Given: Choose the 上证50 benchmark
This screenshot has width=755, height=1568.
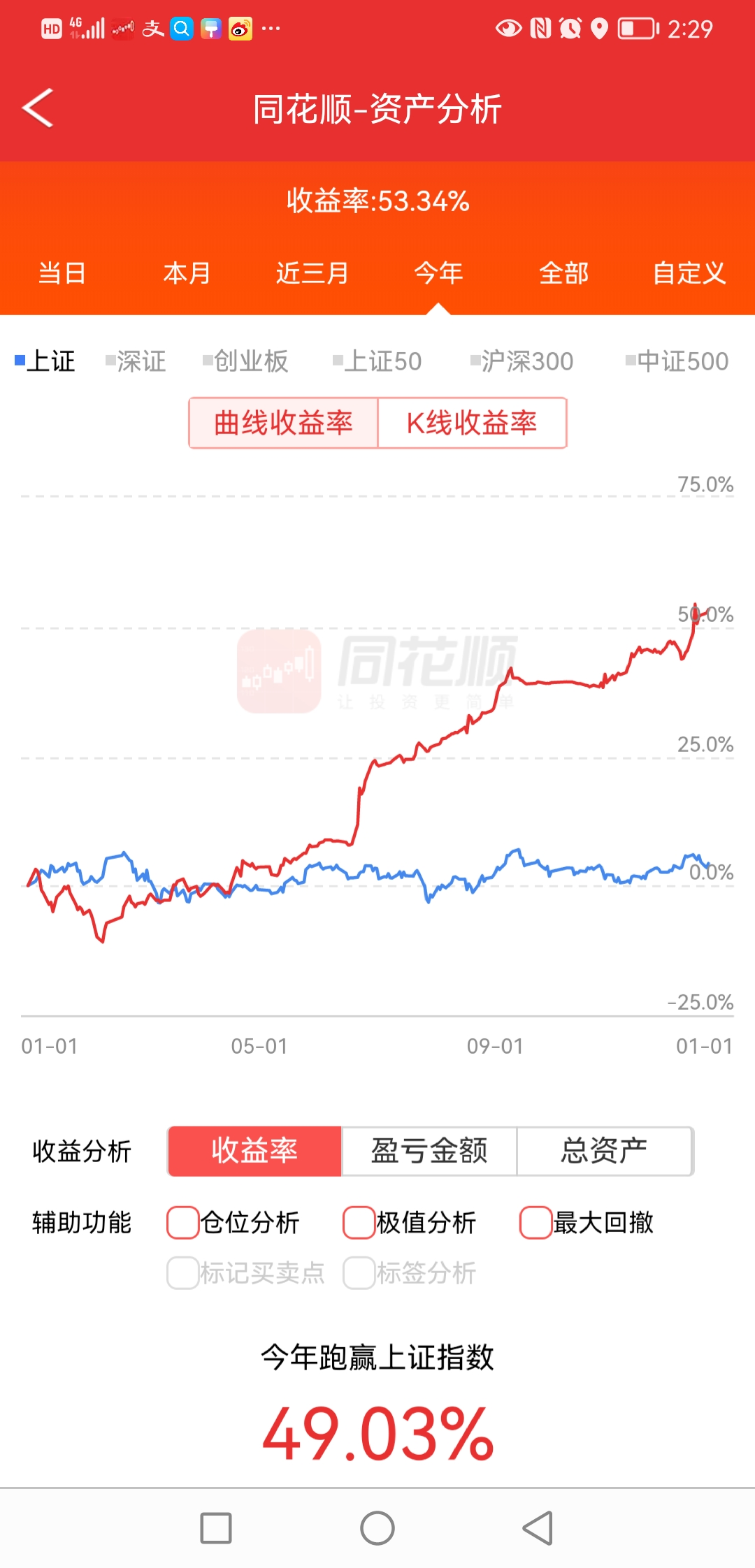Looking at the screenshot, I should pyautogui.click(x=377, y=361).
